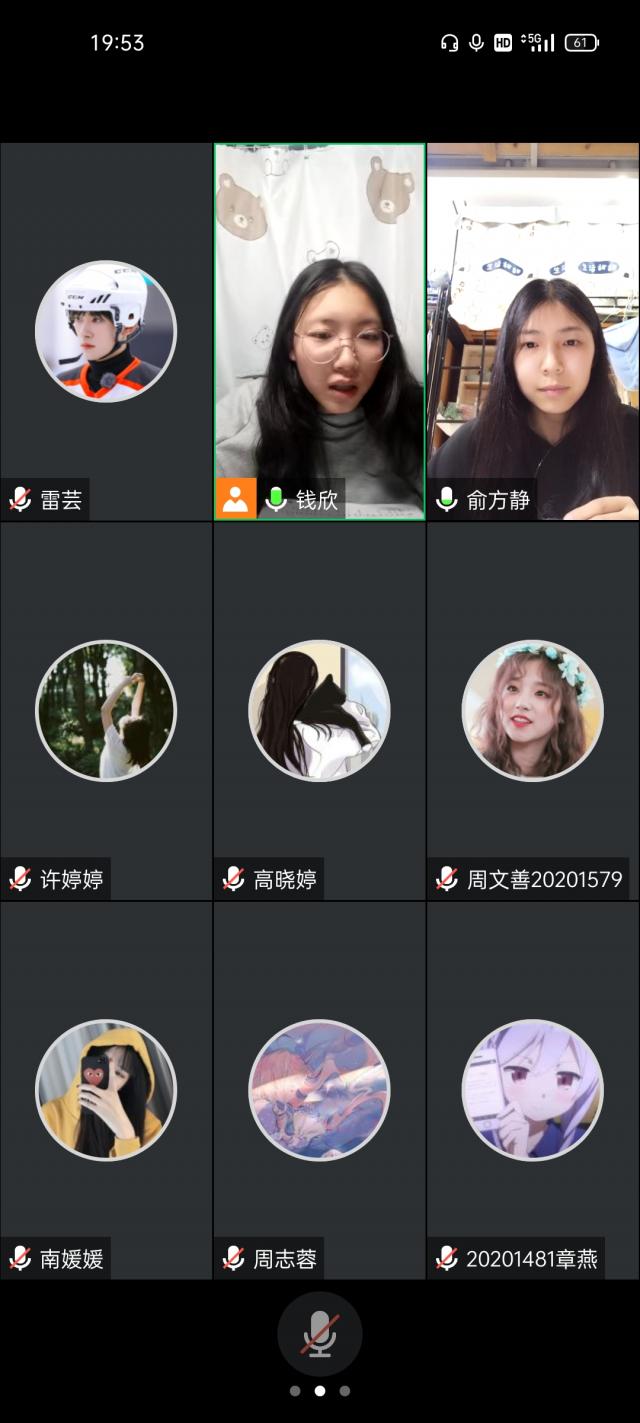Viewport: 640px width, 1423px height.
Task: Open 周文善20201579's participant tile
Action: click(533, 710)
